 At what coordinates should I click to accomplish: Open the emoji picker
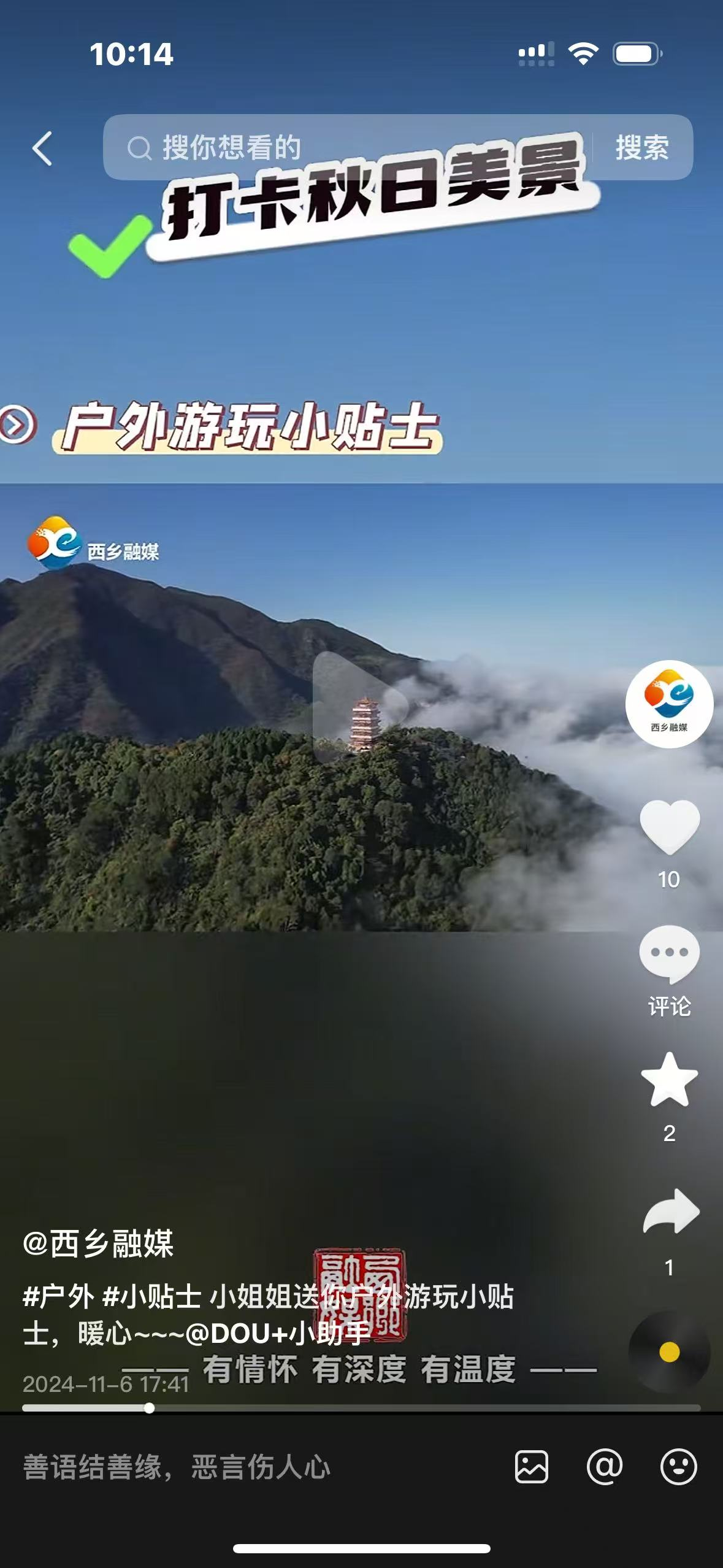click(x=678, y=1467)
